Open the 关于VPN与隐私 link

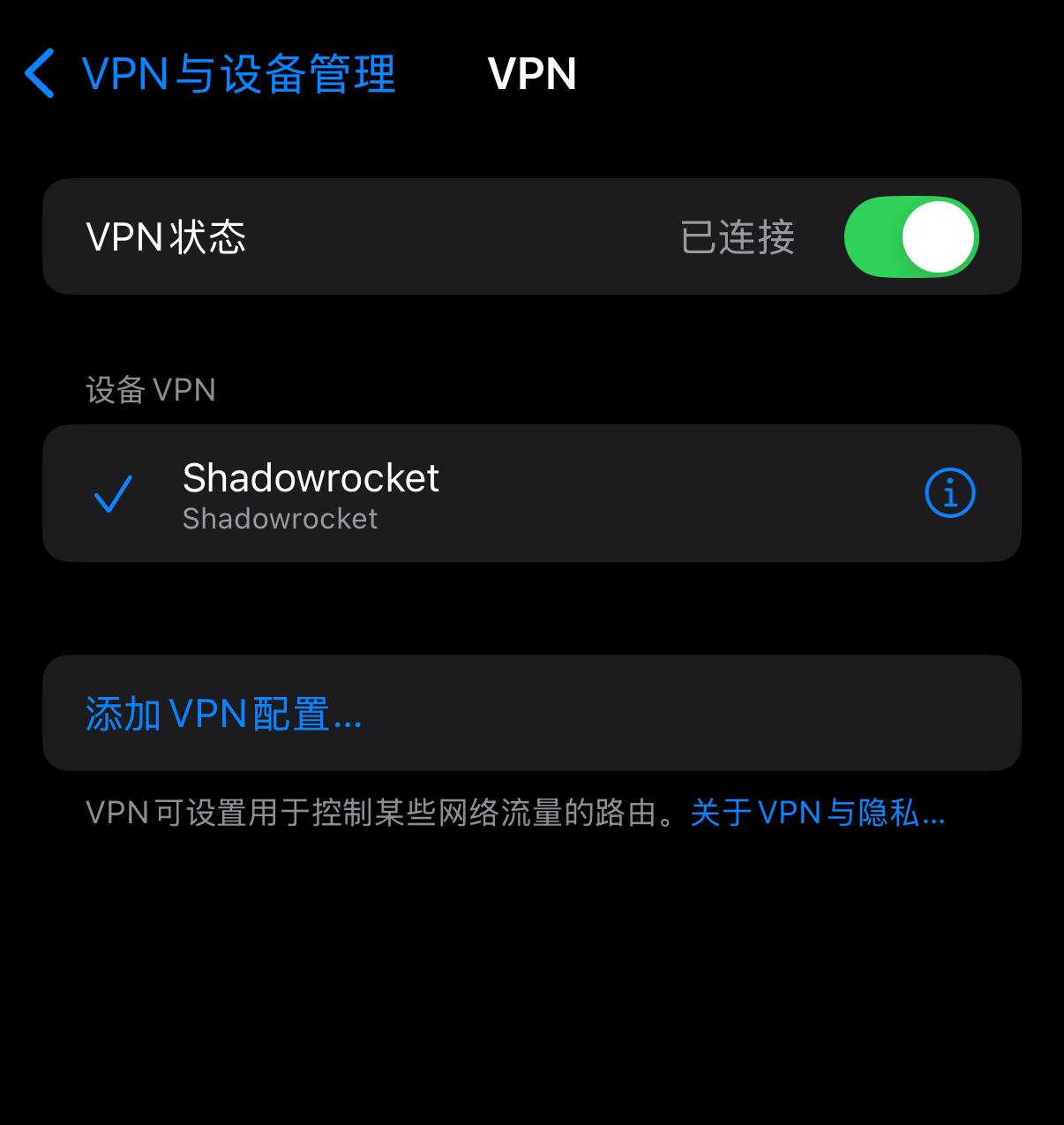(817, 813)
